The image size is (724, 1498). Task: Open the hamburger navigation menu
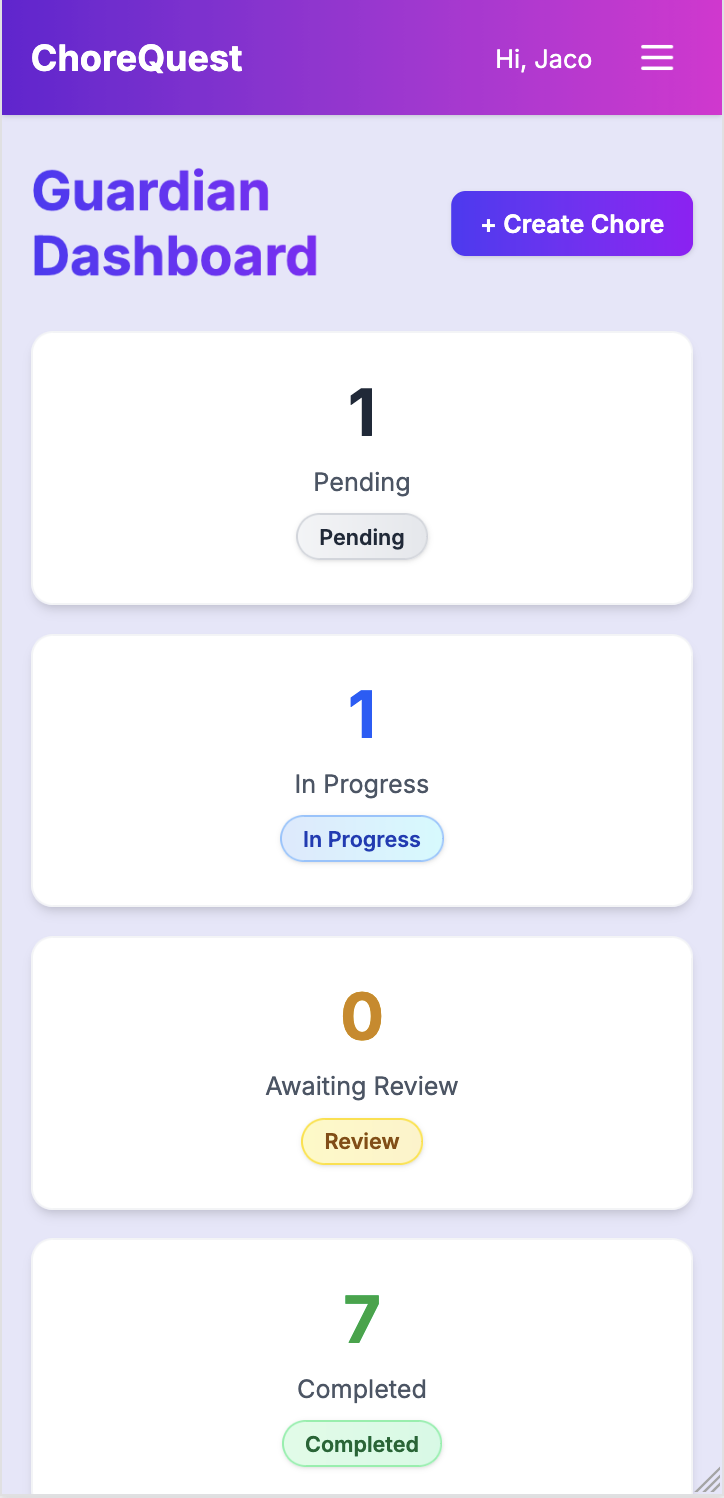coord(657,58)
